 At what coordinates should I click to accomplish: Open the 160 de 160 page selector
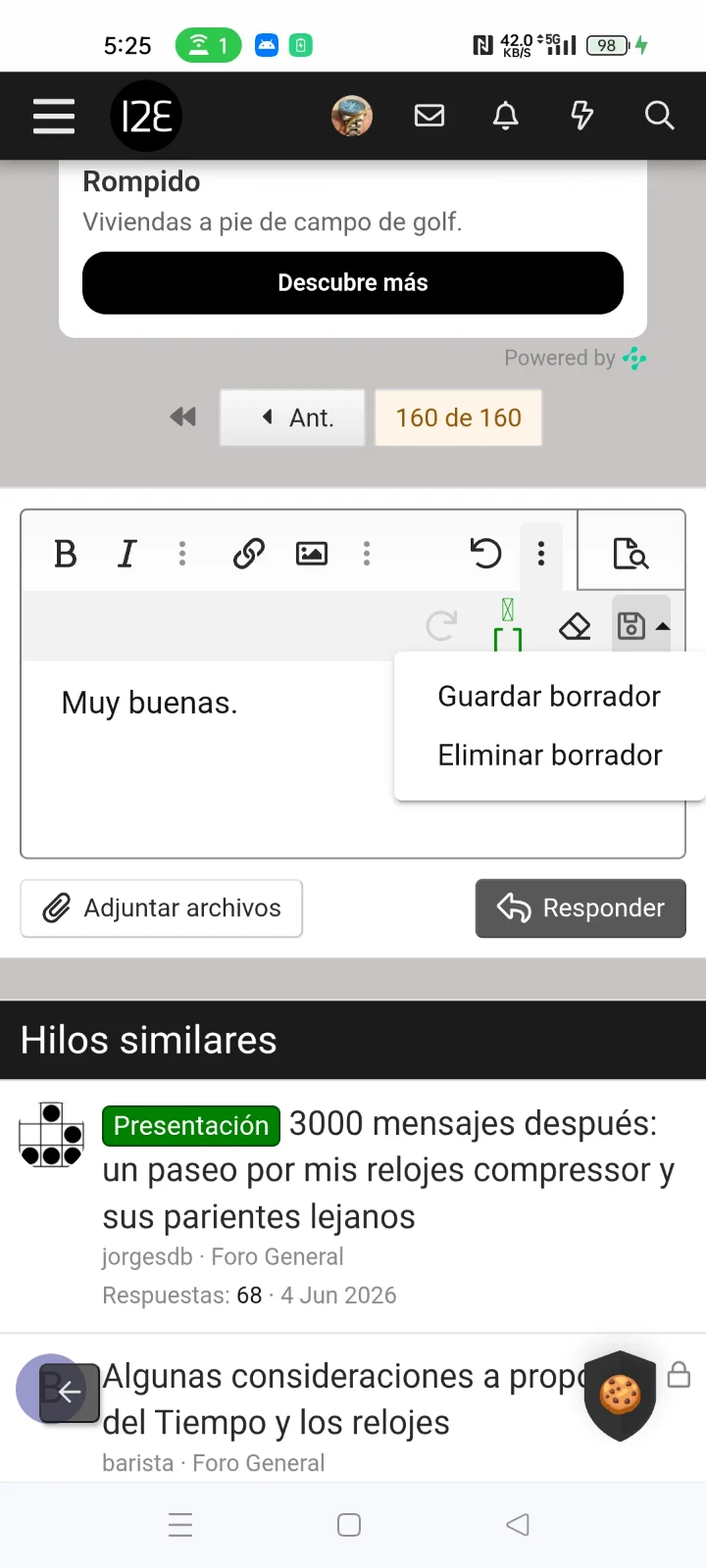459,417
